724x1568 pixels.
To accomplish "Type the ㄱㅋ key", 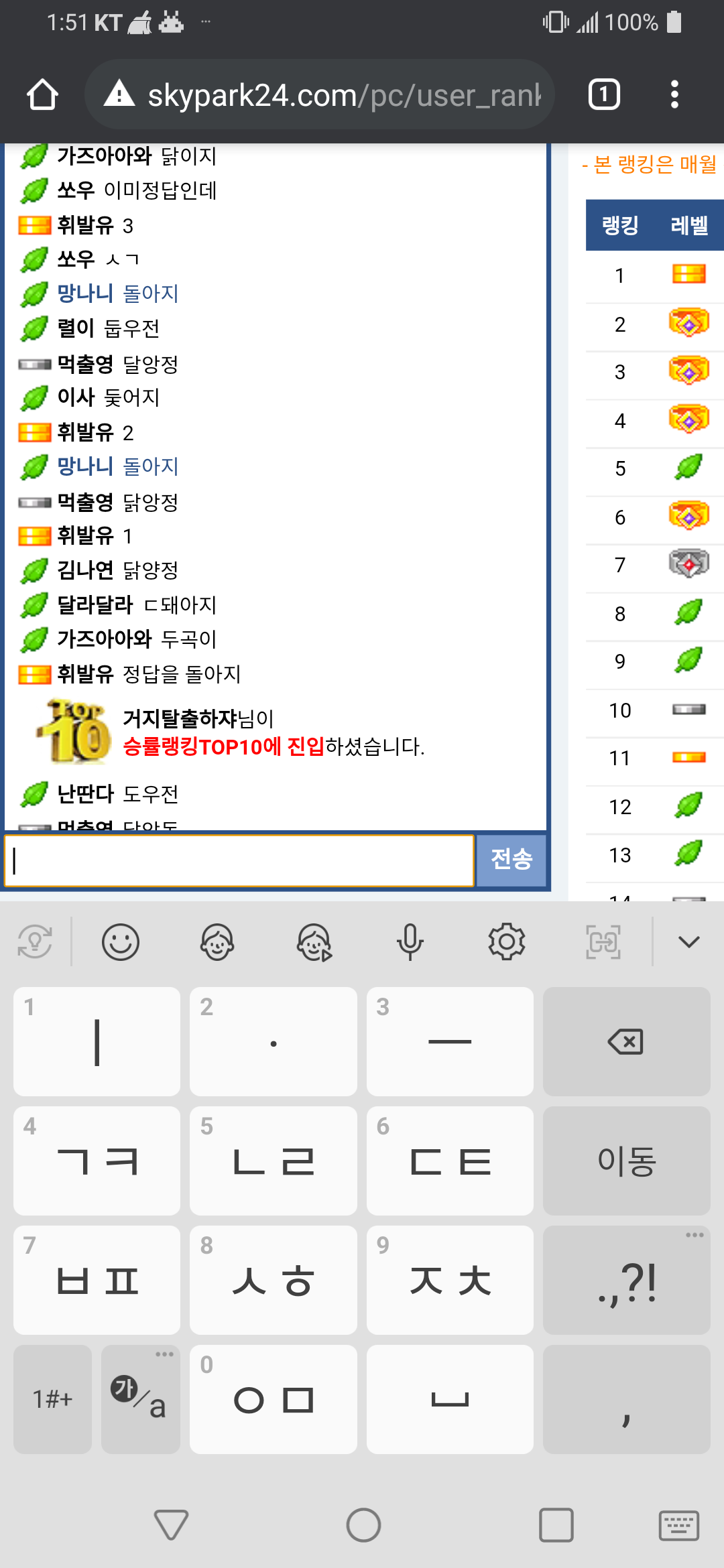I will pyautogui.click(x=97, y=1161).
